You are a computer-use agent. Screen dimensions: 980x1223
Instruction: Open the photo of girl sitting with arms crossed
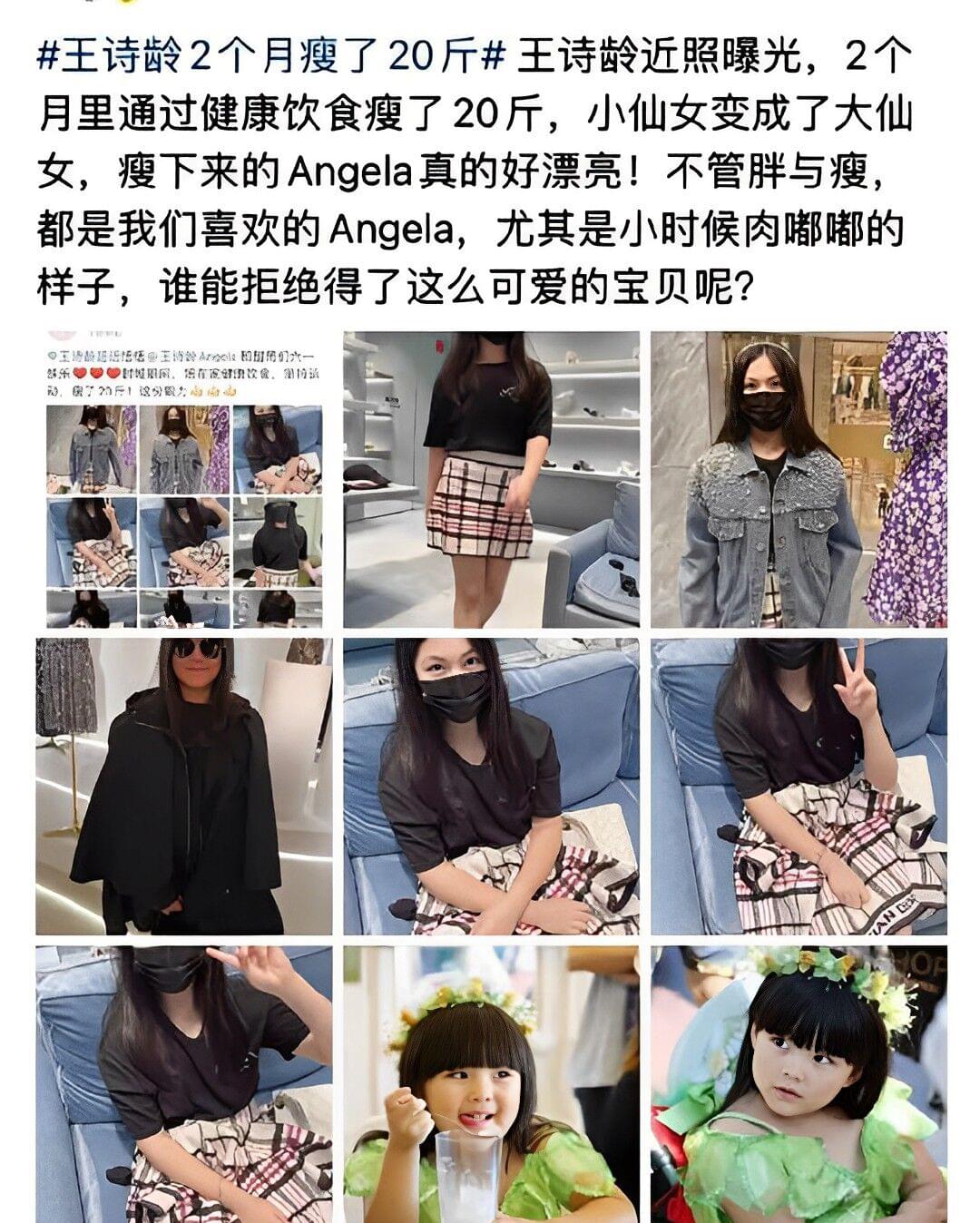(x=491, y=787)
